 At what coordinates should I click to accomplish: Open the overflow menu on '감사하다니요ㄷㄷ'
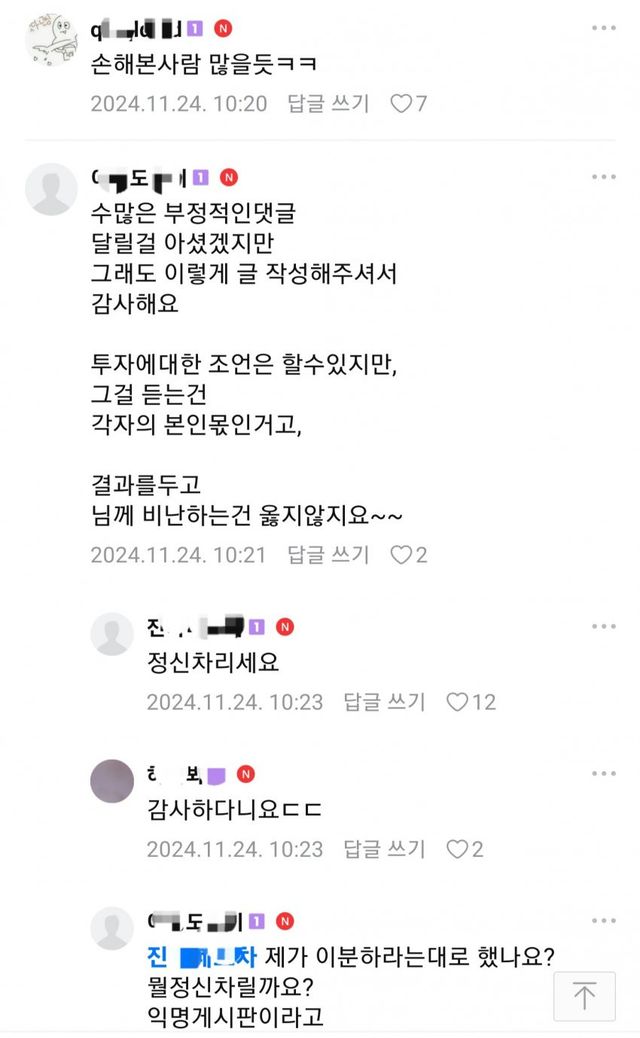coord(603,773)
